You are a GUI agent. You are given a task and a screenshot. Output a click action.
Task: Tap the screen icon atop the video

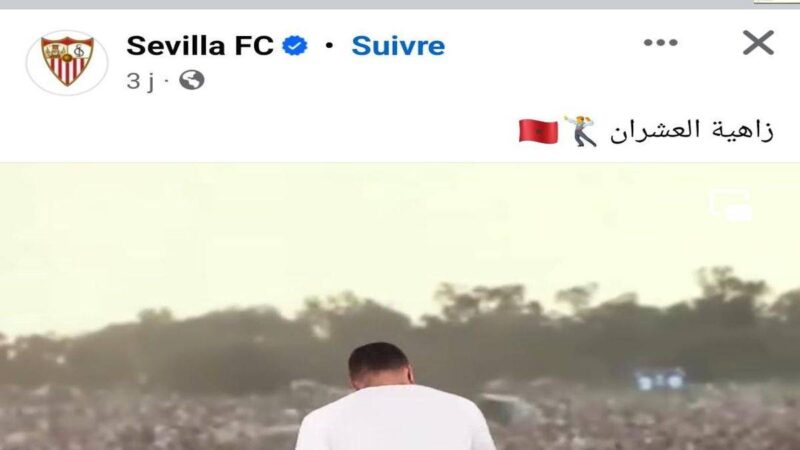click(730, 205)
